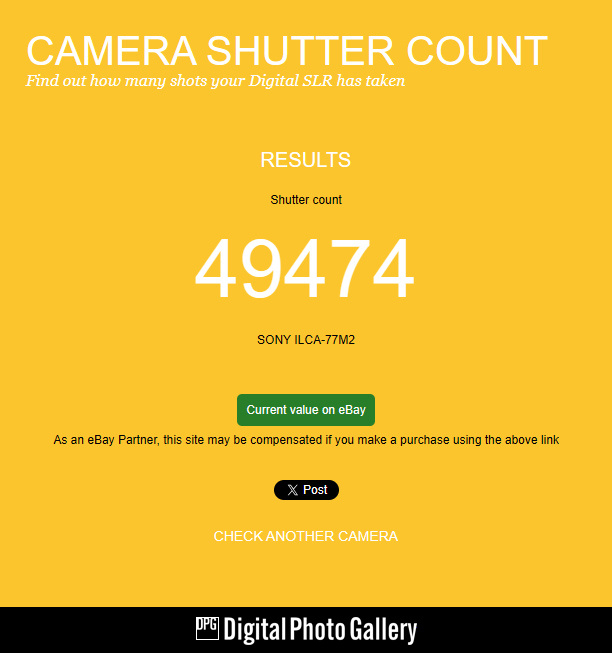Screen dimensions: 612x653
Task: Tap the Current value on eBay button
Action: point(305,410)
